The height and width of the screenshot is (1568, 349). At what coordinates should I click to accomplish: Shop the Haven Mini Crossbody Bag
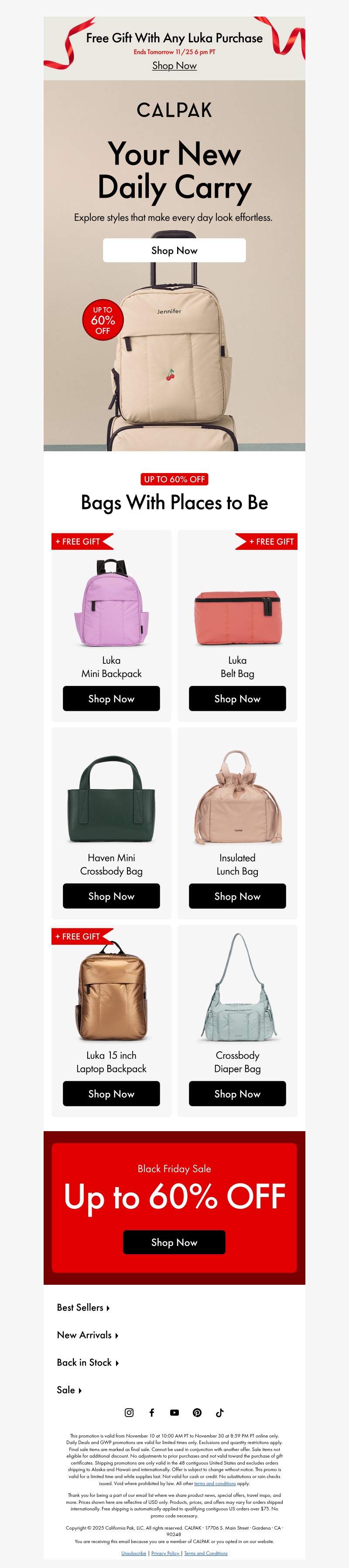point(111,896)
